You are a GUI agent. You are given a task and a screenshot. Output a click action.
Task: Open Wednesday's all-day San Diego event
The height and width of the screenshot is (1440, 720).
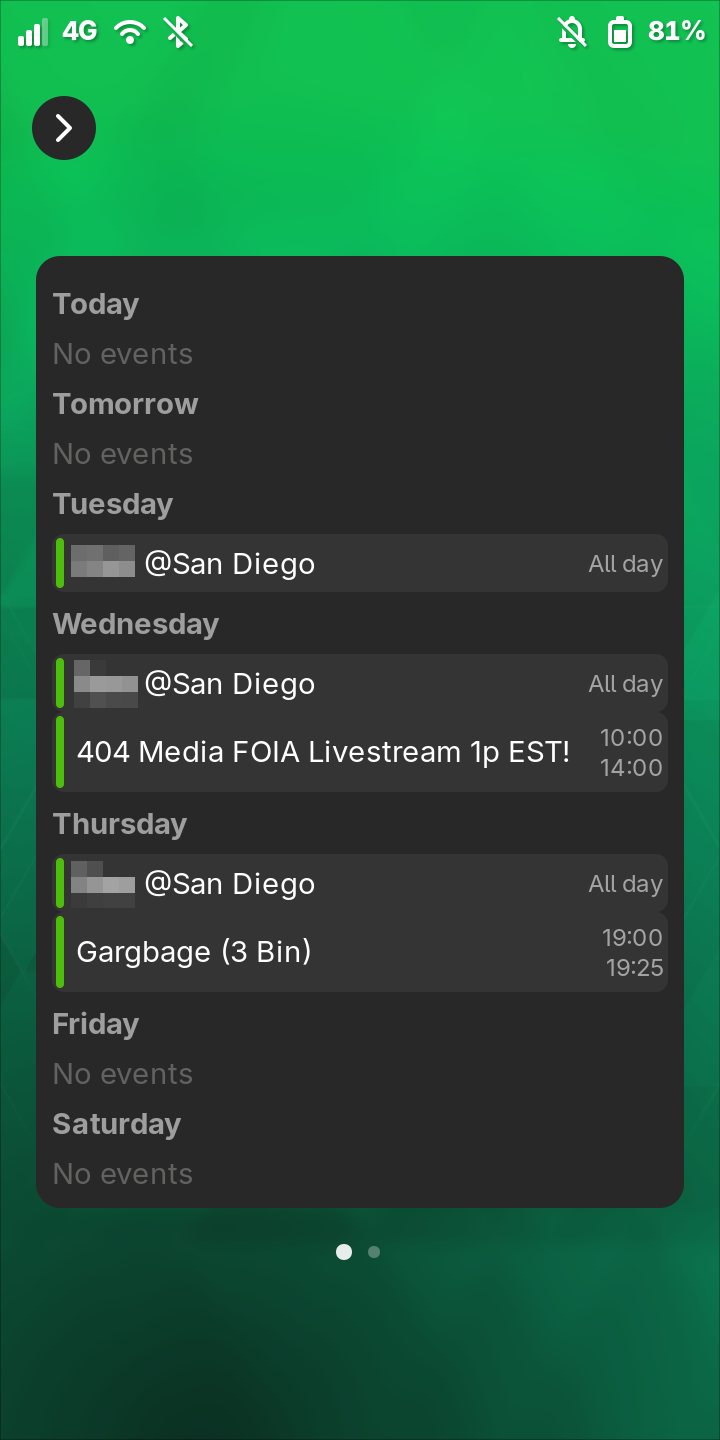(360, 684)
